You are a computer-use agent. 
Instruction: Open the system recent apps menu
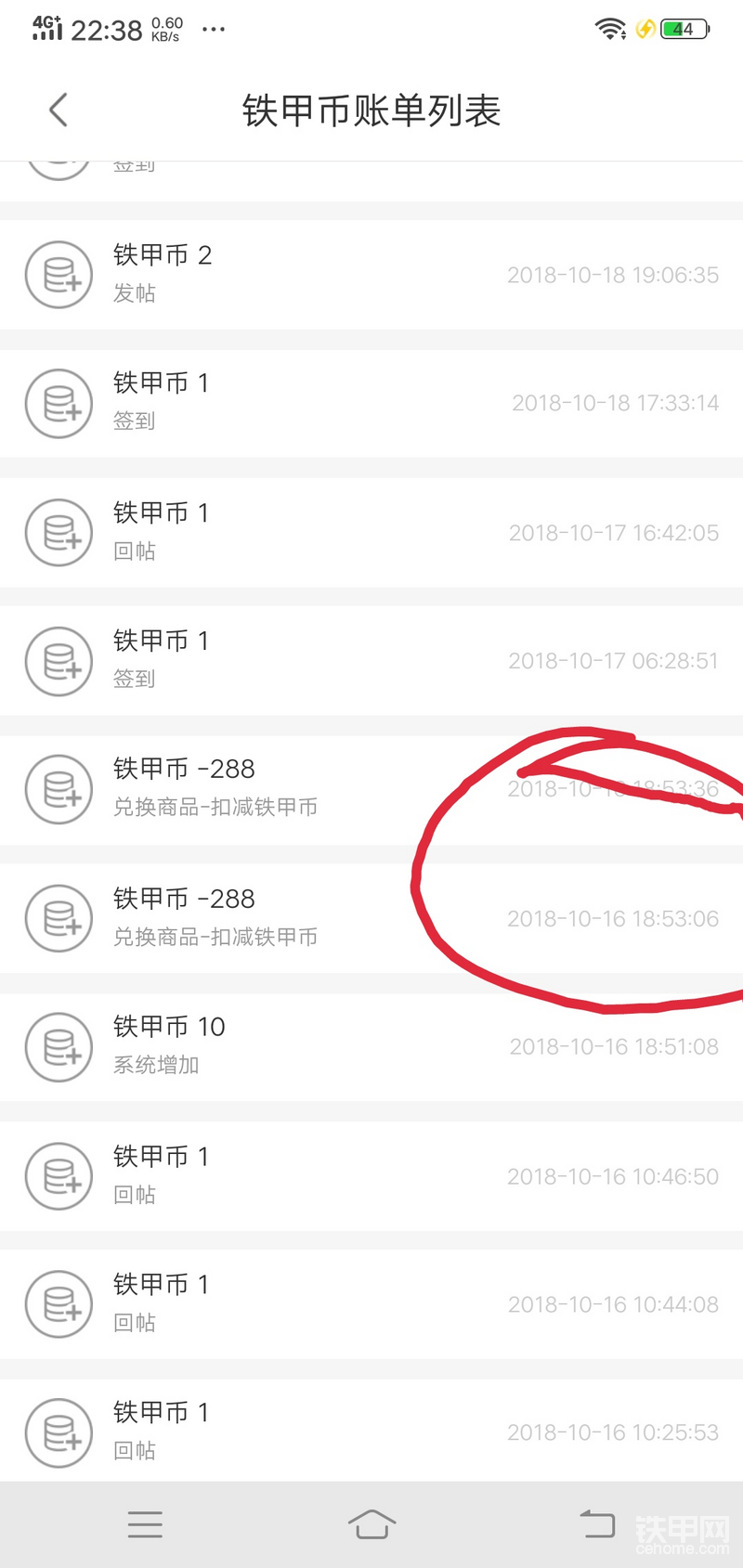[x=145, y=1524]
